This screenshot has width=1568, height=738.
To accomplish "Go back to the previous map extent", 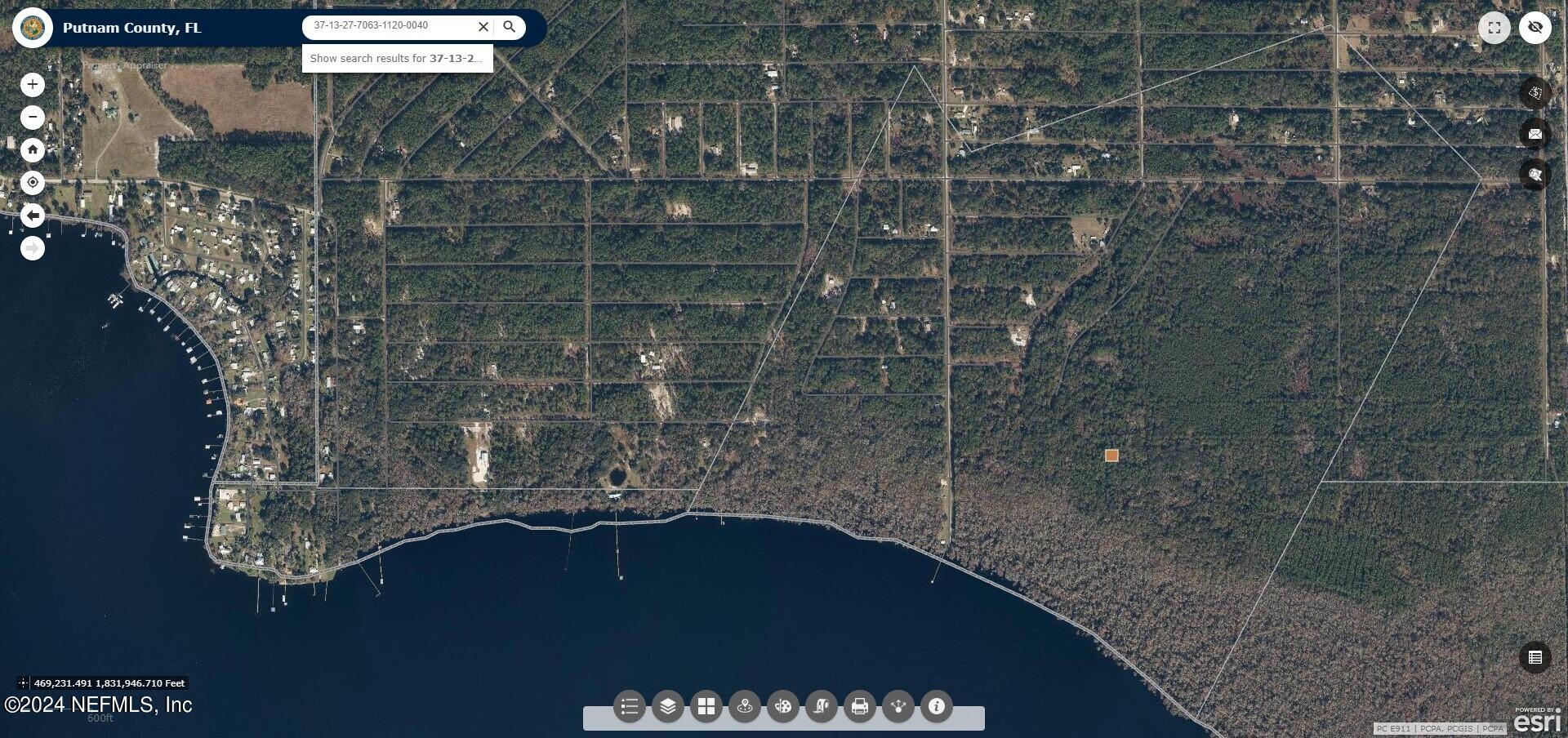I will 33,216.
